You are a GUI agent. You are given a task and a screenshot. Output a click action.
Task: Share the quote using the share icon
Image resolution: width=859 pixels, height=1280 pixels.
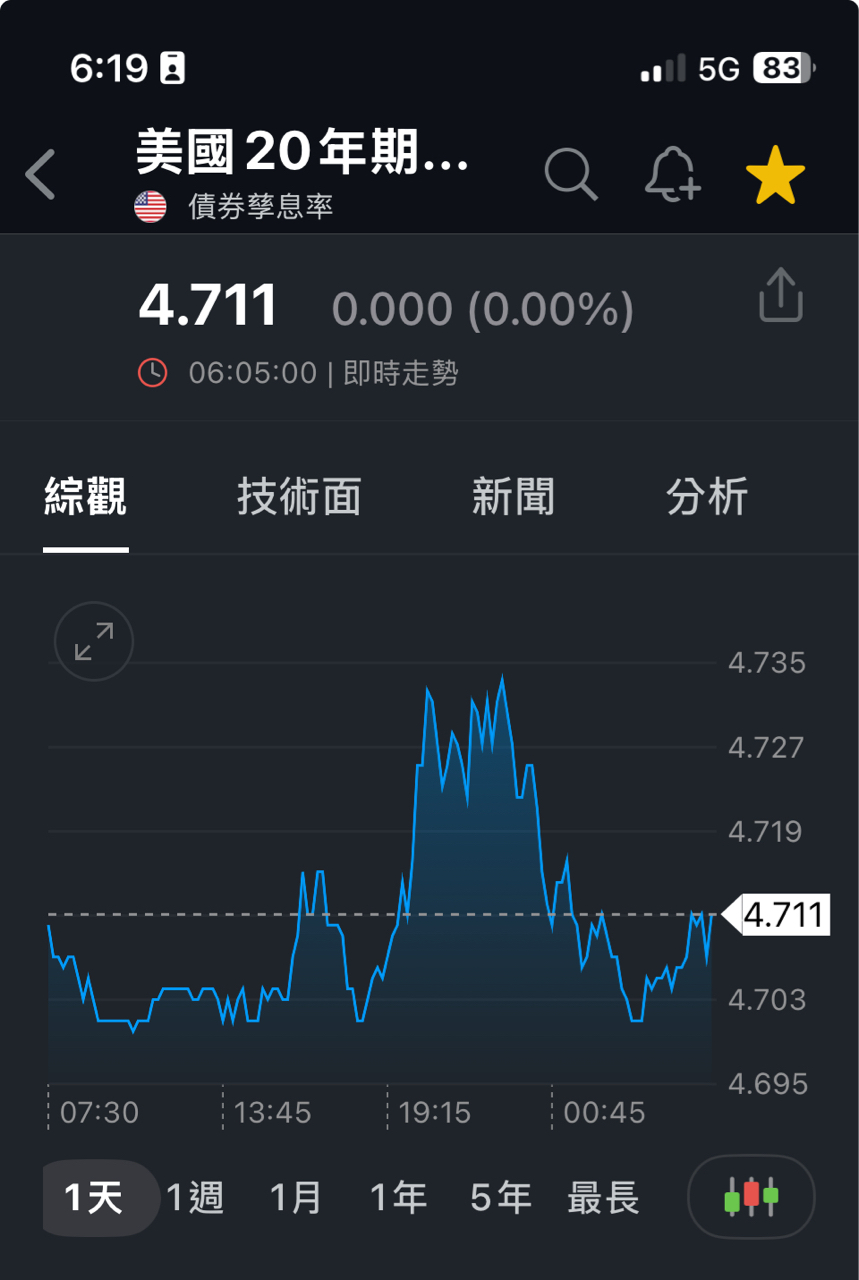(780, 295)
